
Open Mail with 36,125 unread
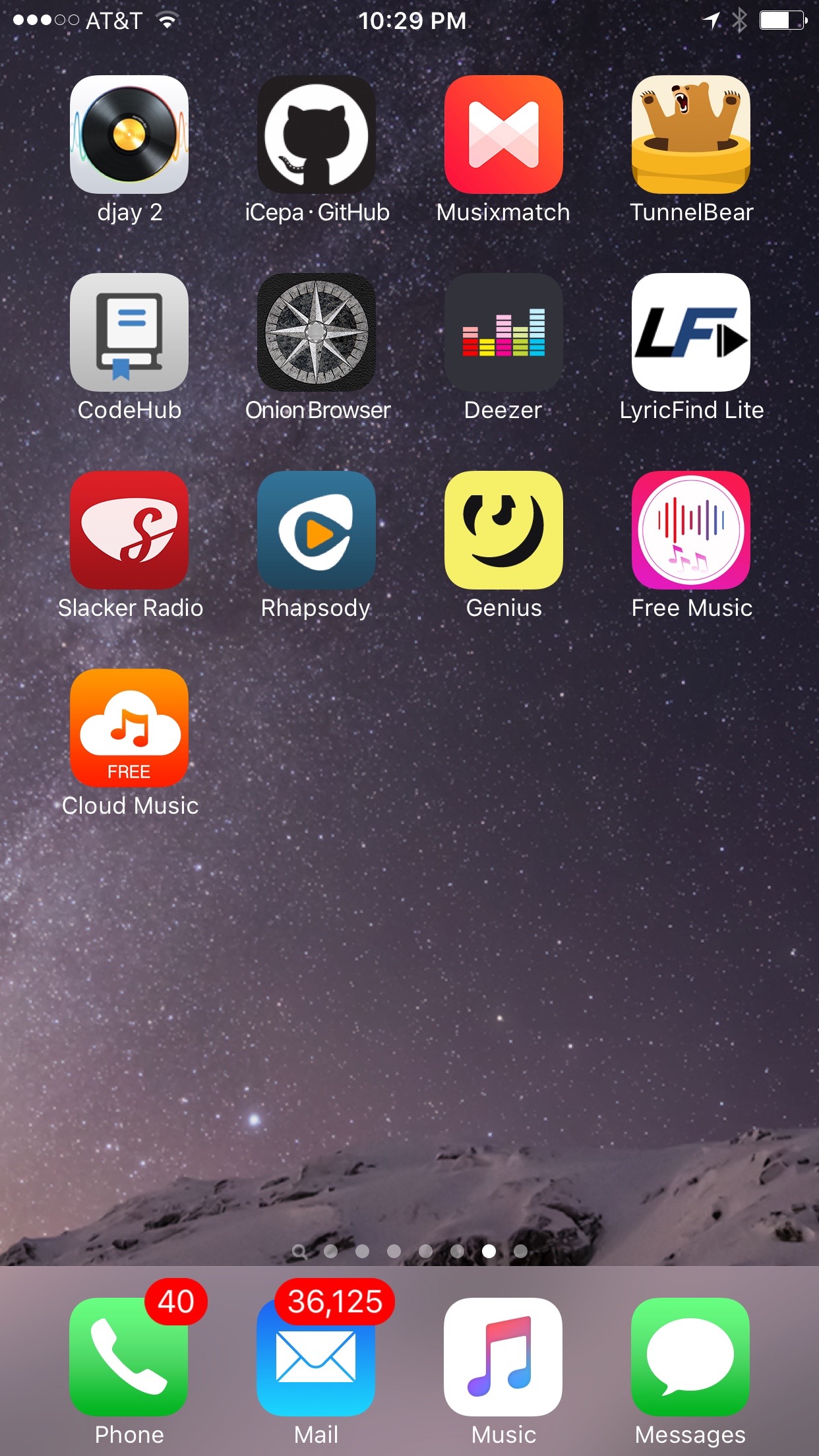[317, 1357]
